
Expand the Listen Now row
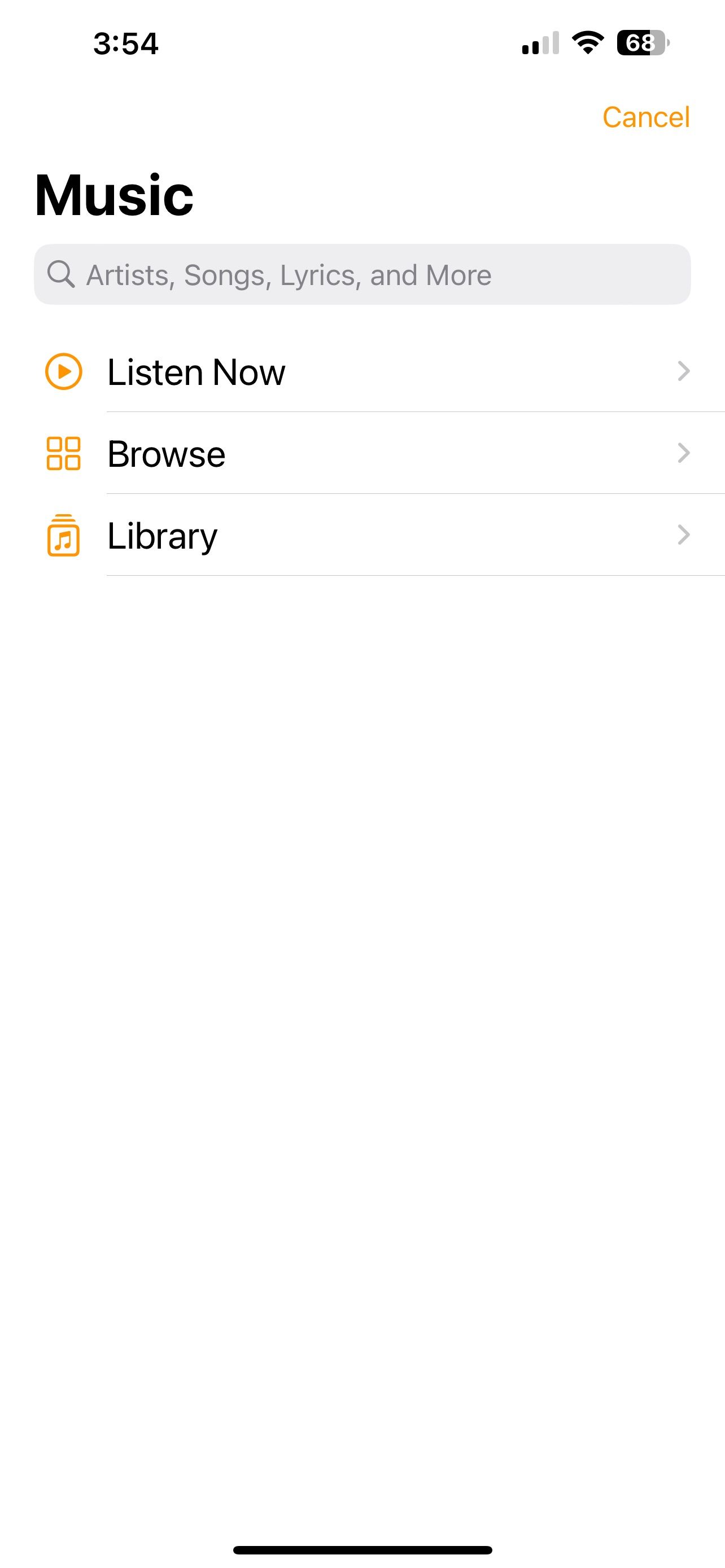pyautogui.click(x=684, y=373)
